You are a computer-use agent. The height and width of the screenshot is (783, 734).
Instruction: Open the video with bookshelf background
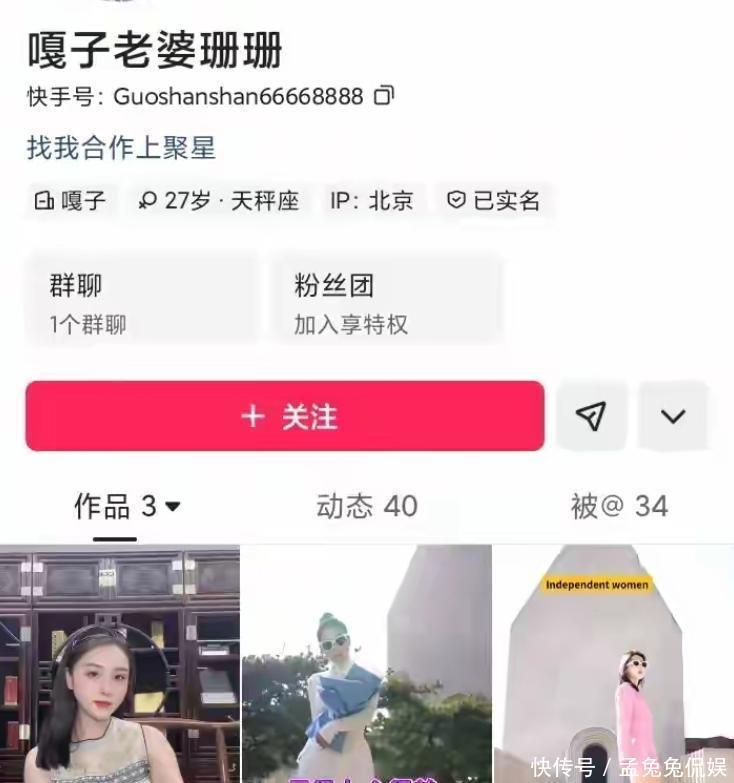coord(119,663)
